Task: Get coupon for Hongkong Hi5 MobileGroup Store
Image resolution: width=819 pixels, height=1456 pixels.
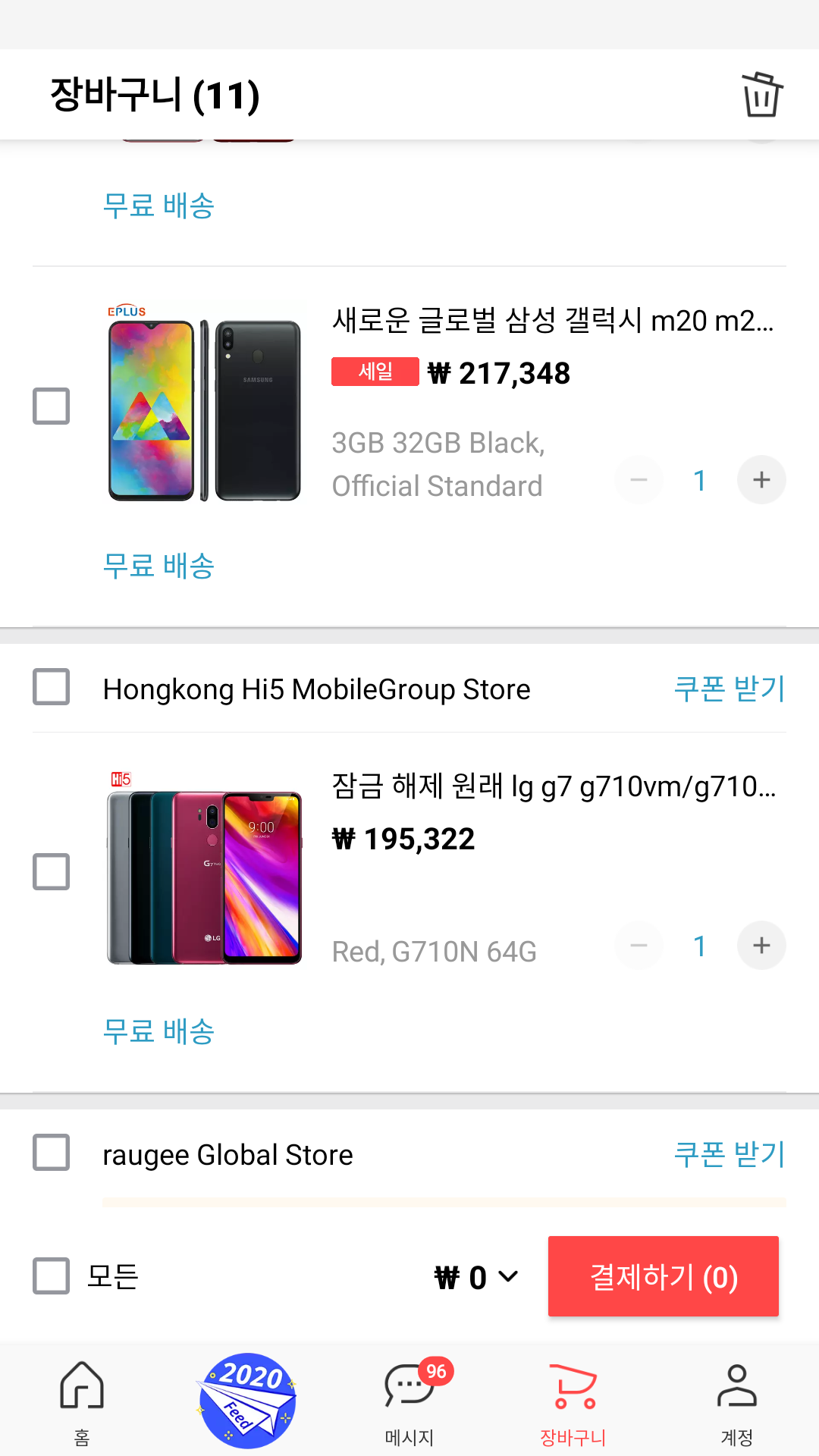Action: coord(729,689)
